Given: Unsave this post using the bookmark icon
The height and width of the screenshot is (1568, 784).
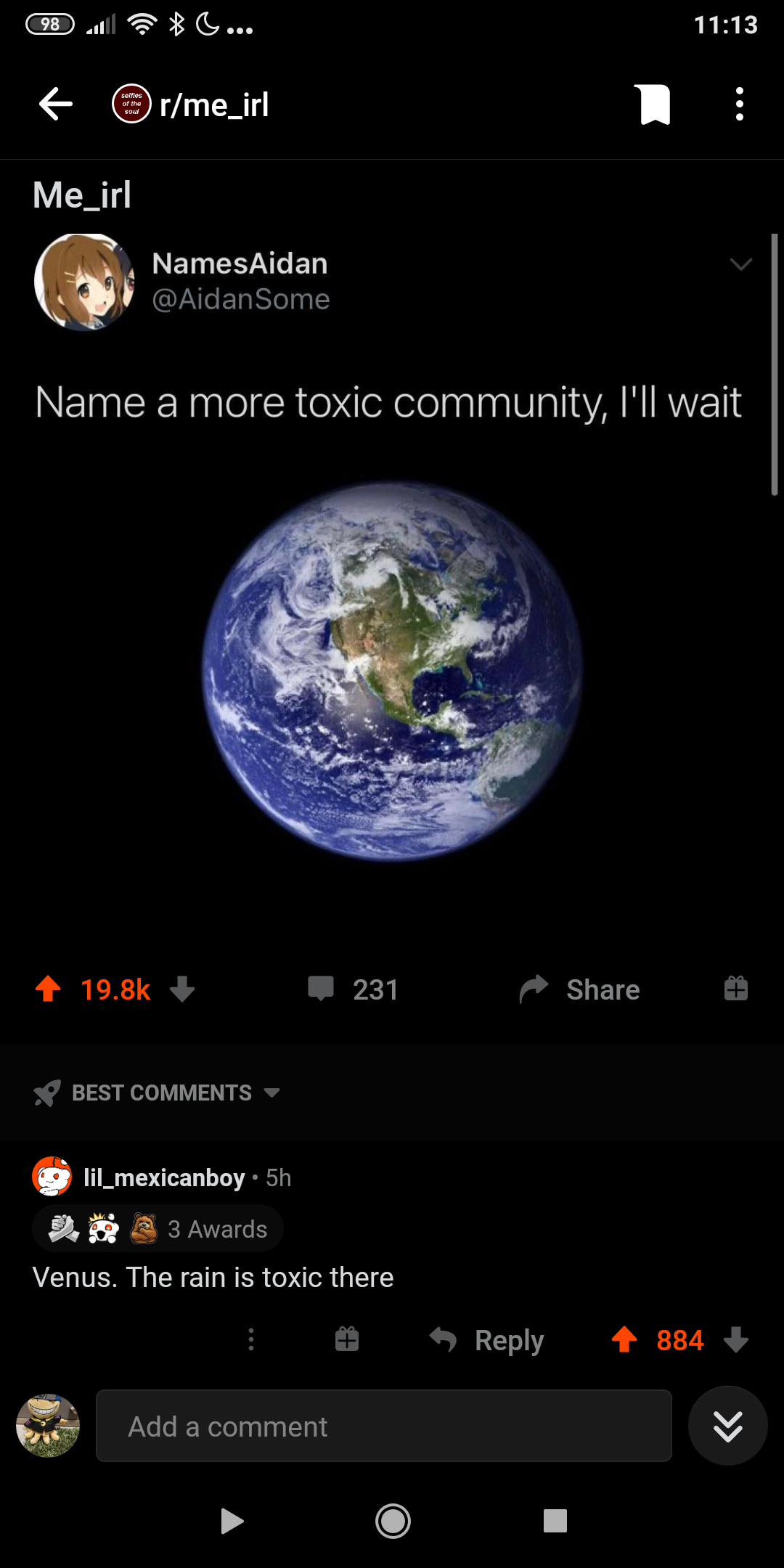Looking at the screenshot, I should pos(654,105).
